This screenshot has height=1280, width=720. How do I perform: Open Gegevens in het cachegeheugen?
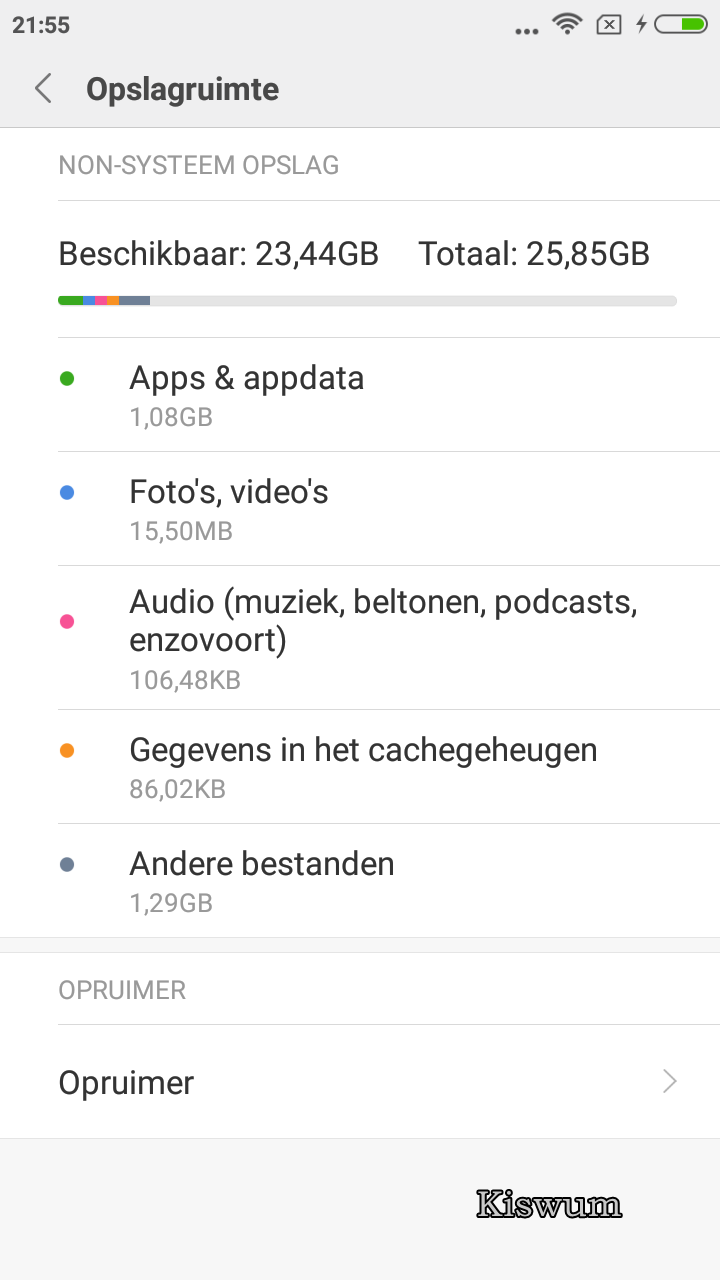(360, 767)
